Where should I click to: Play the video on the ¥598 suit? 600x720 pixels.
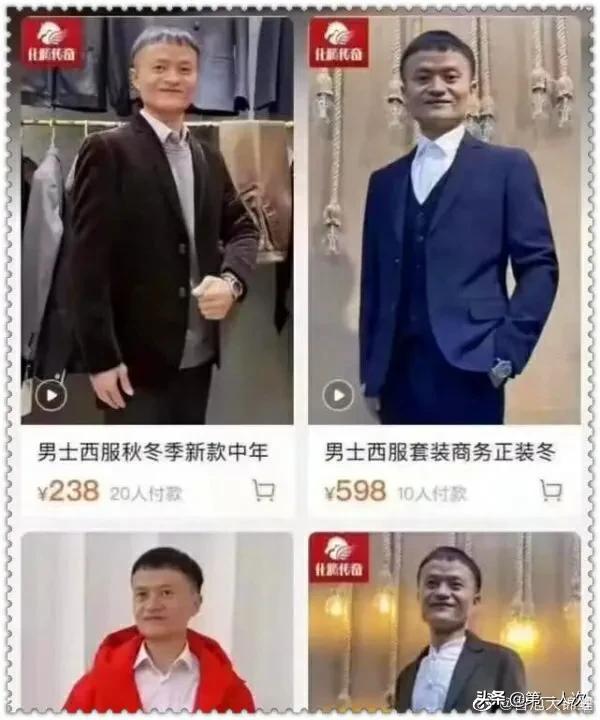click(x=338, y=395)
